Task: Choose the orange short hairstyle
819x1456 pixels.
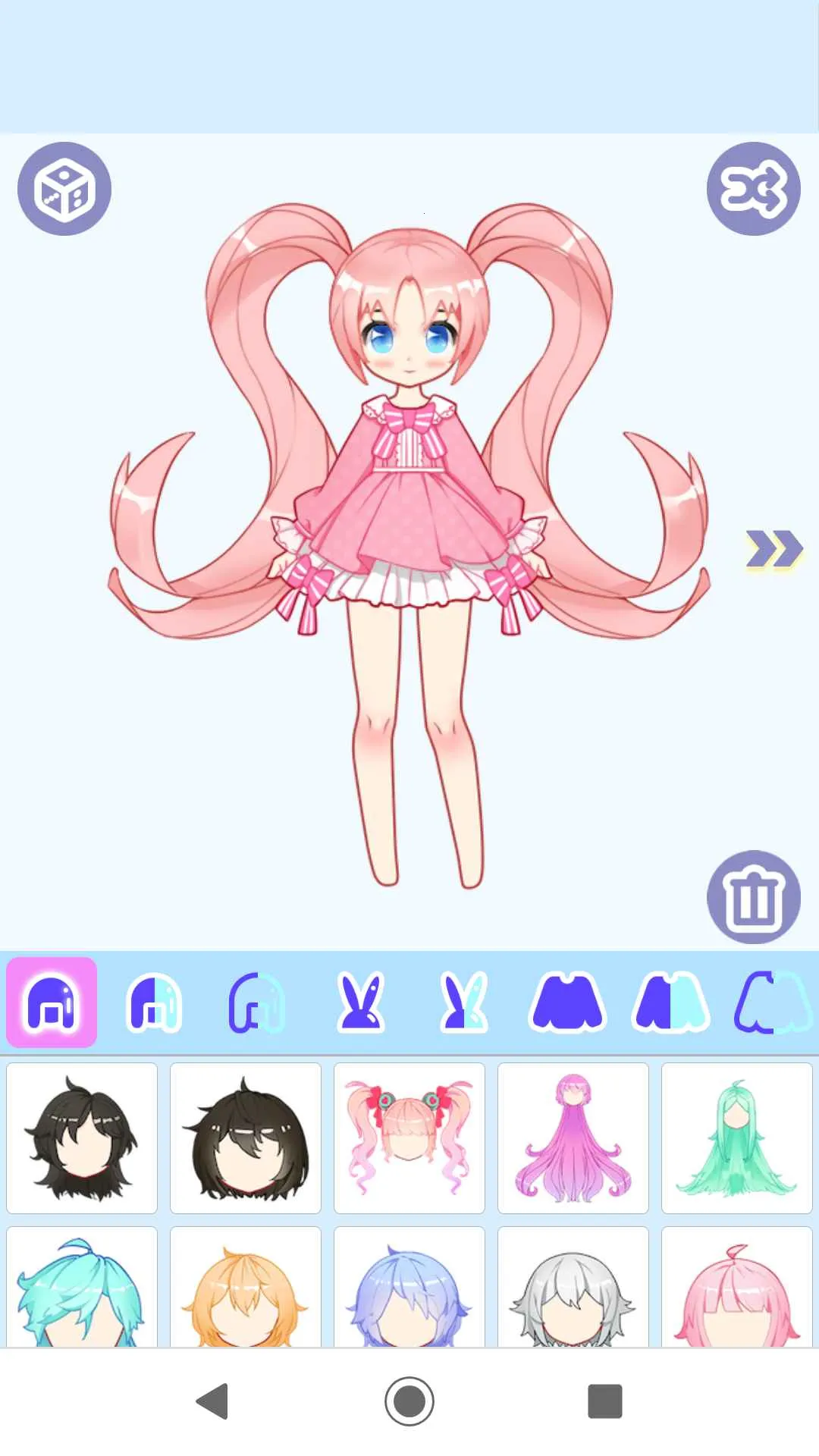Action: (x=246, y=1287)
